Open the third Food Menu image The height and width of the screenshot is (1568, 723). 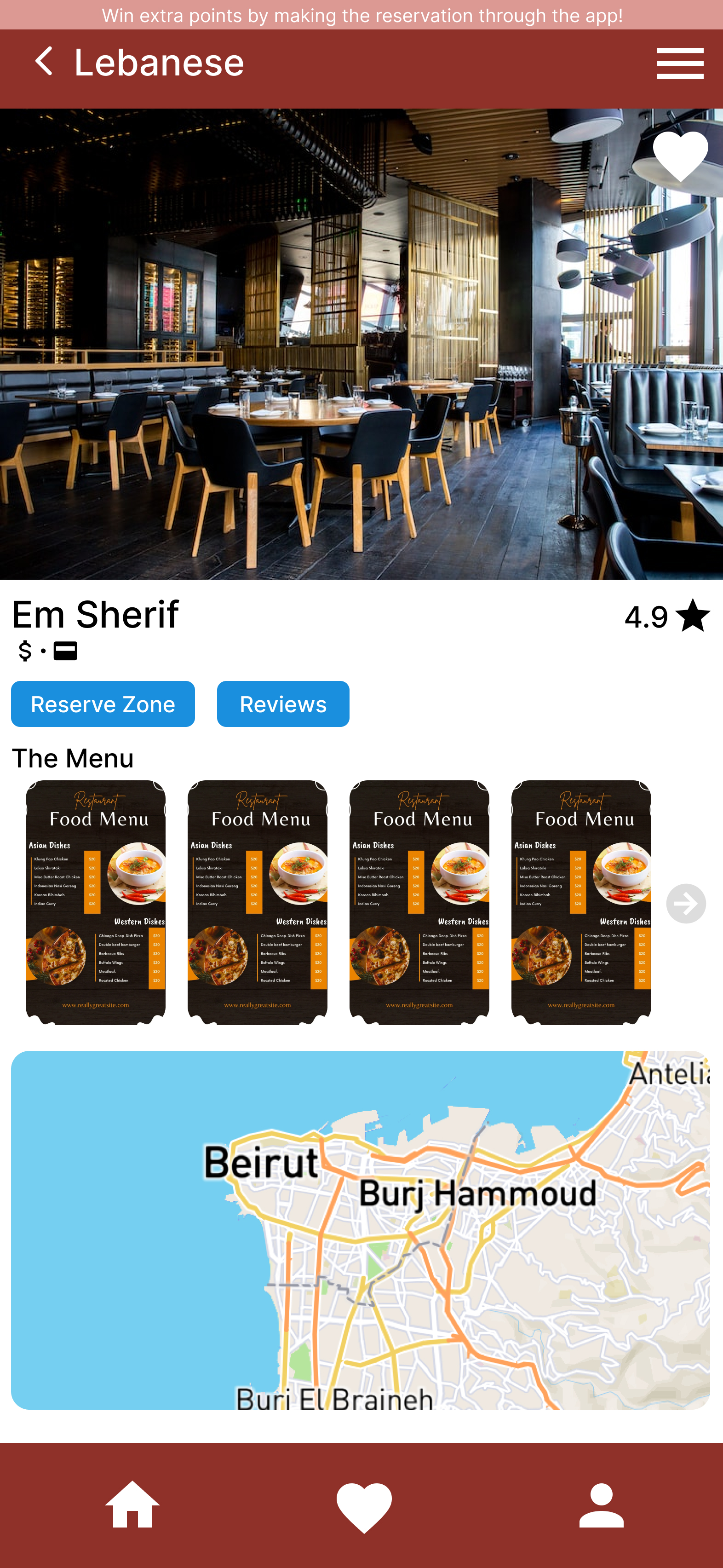pos(419,902)
